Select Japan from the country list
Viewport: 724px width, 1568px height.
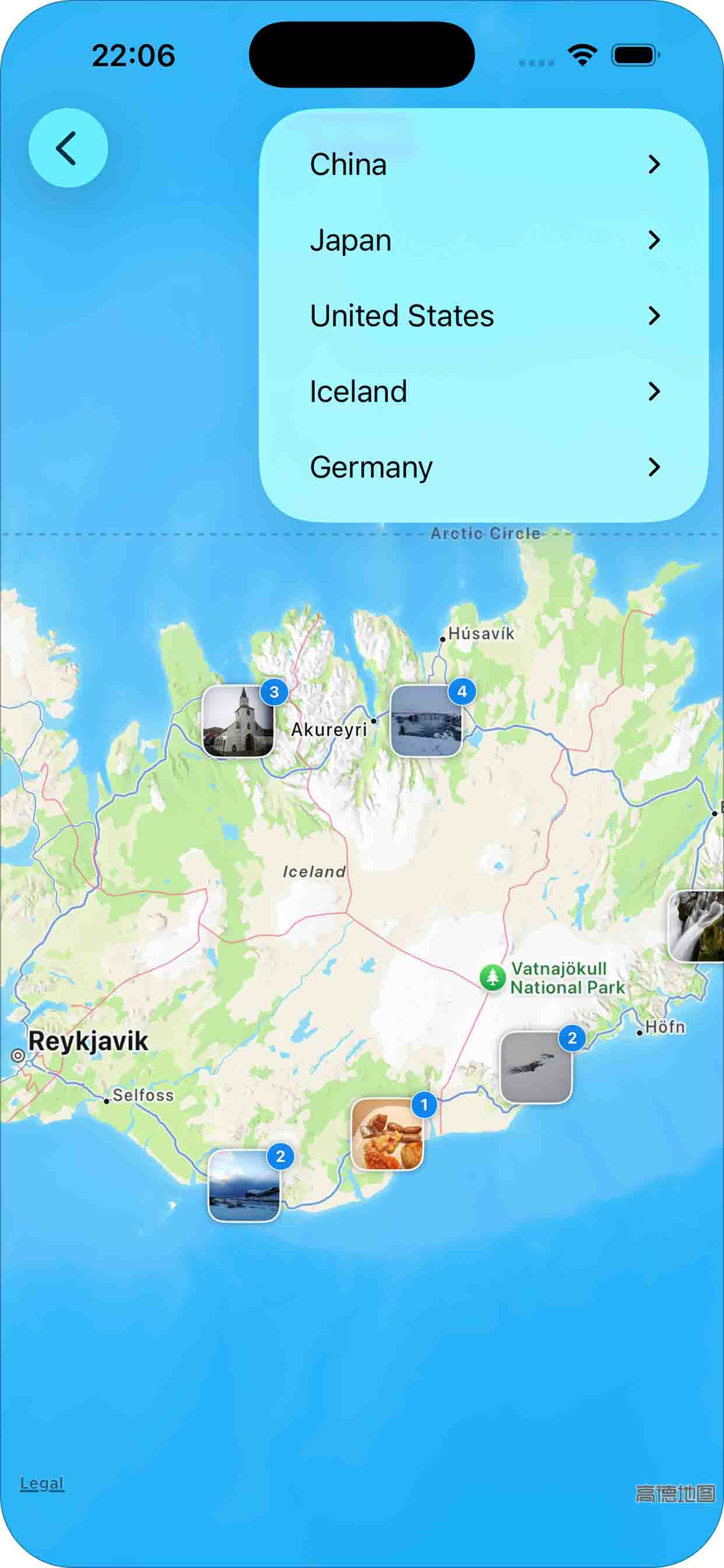pyautogui.click(x=350, y=240)
